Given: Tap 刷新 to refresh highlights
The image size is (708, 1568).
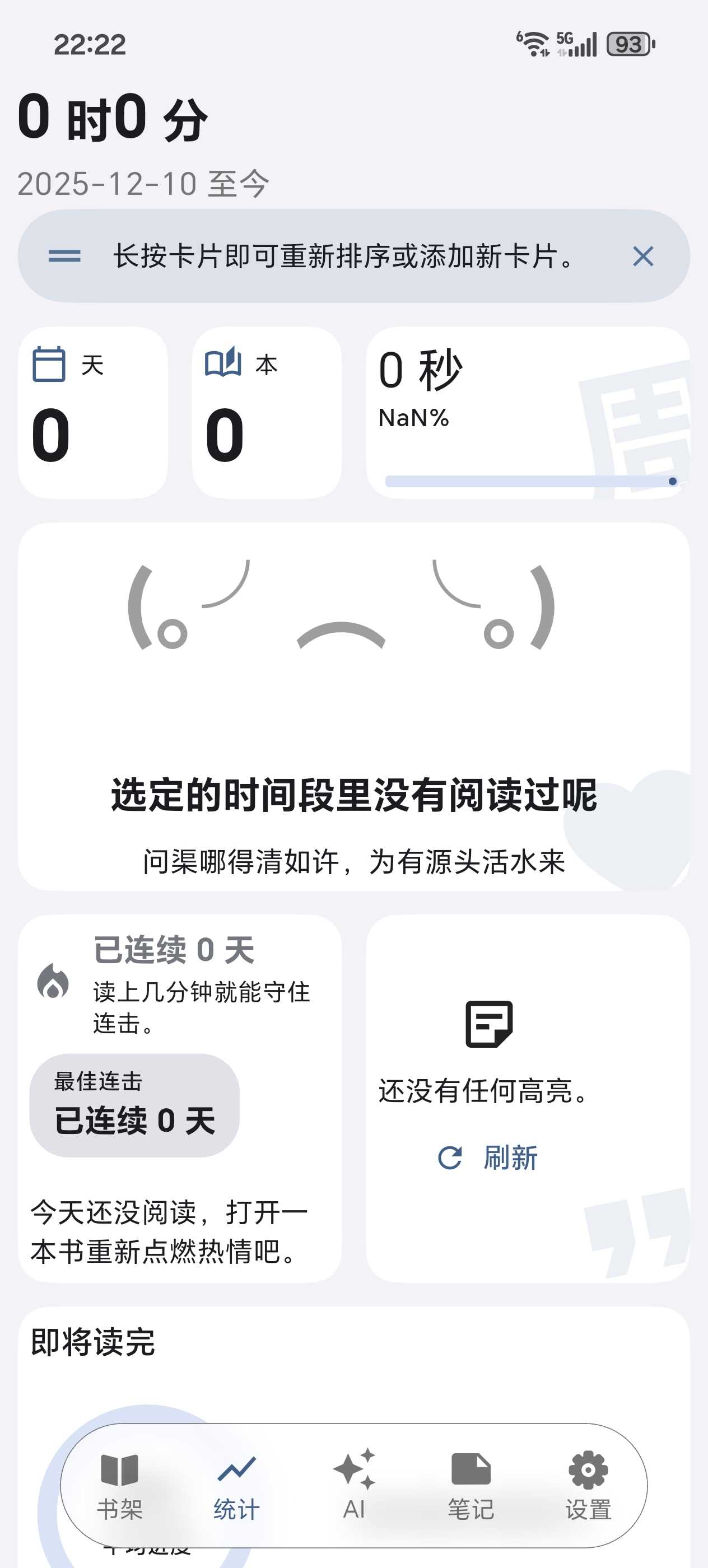Looking at the screenshot, I should coord(488,1157).
